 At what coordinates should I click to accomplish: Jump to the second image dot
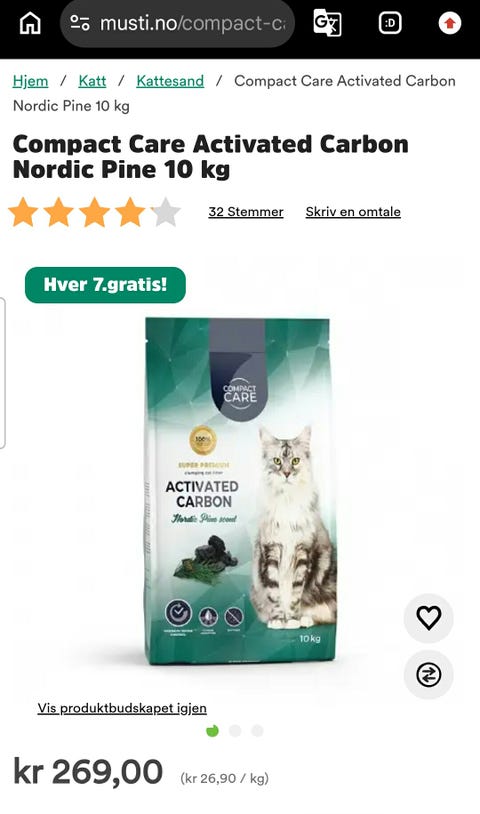click(235, 731)
